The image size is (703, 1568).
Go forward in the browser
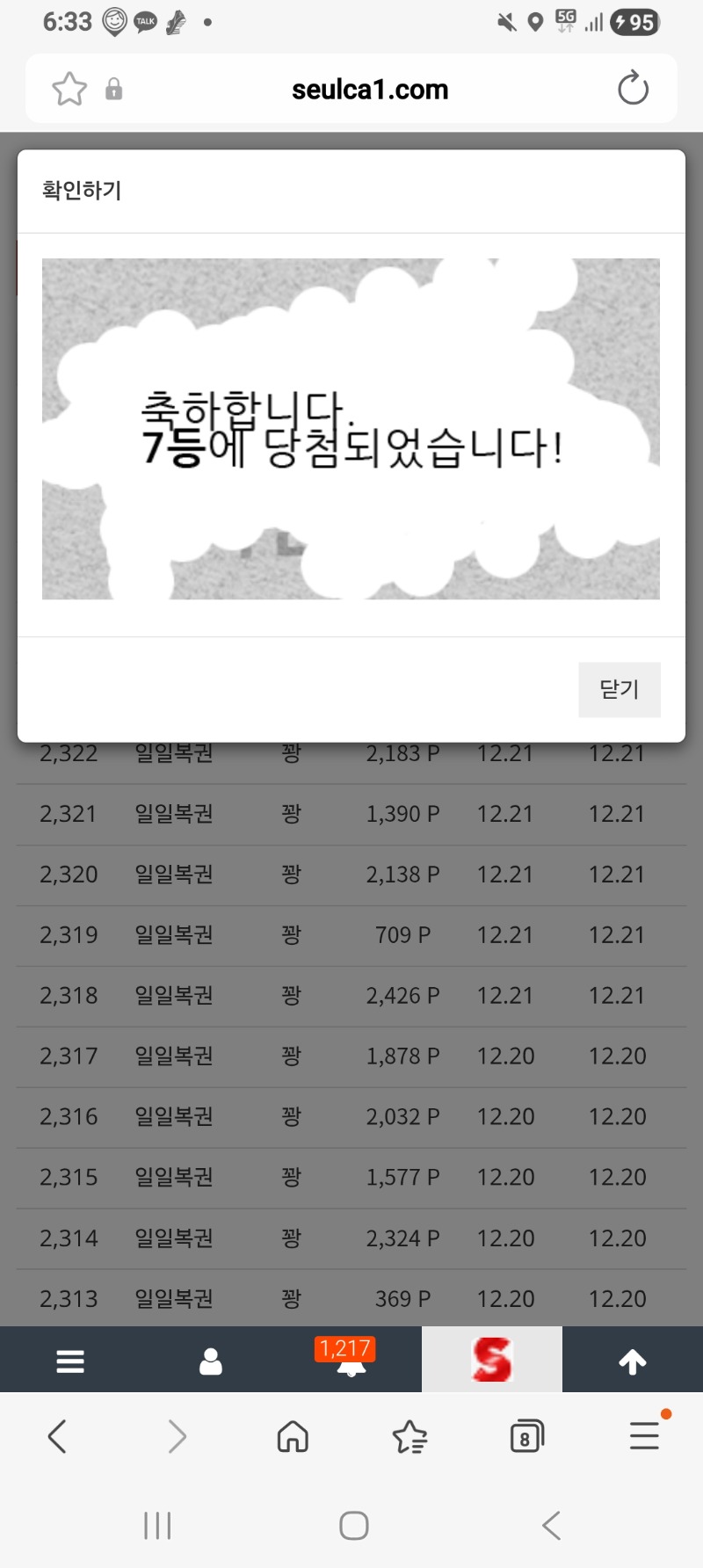tap(177, 1437)
